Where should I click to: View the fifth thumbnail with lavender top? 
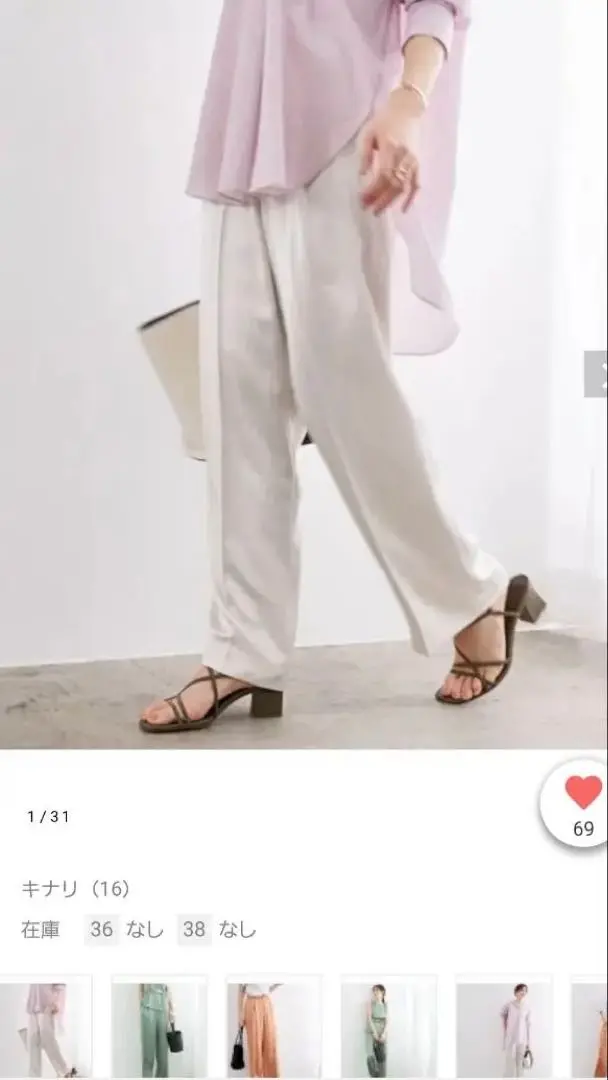pyautogui.click(x=503, y=1028)
